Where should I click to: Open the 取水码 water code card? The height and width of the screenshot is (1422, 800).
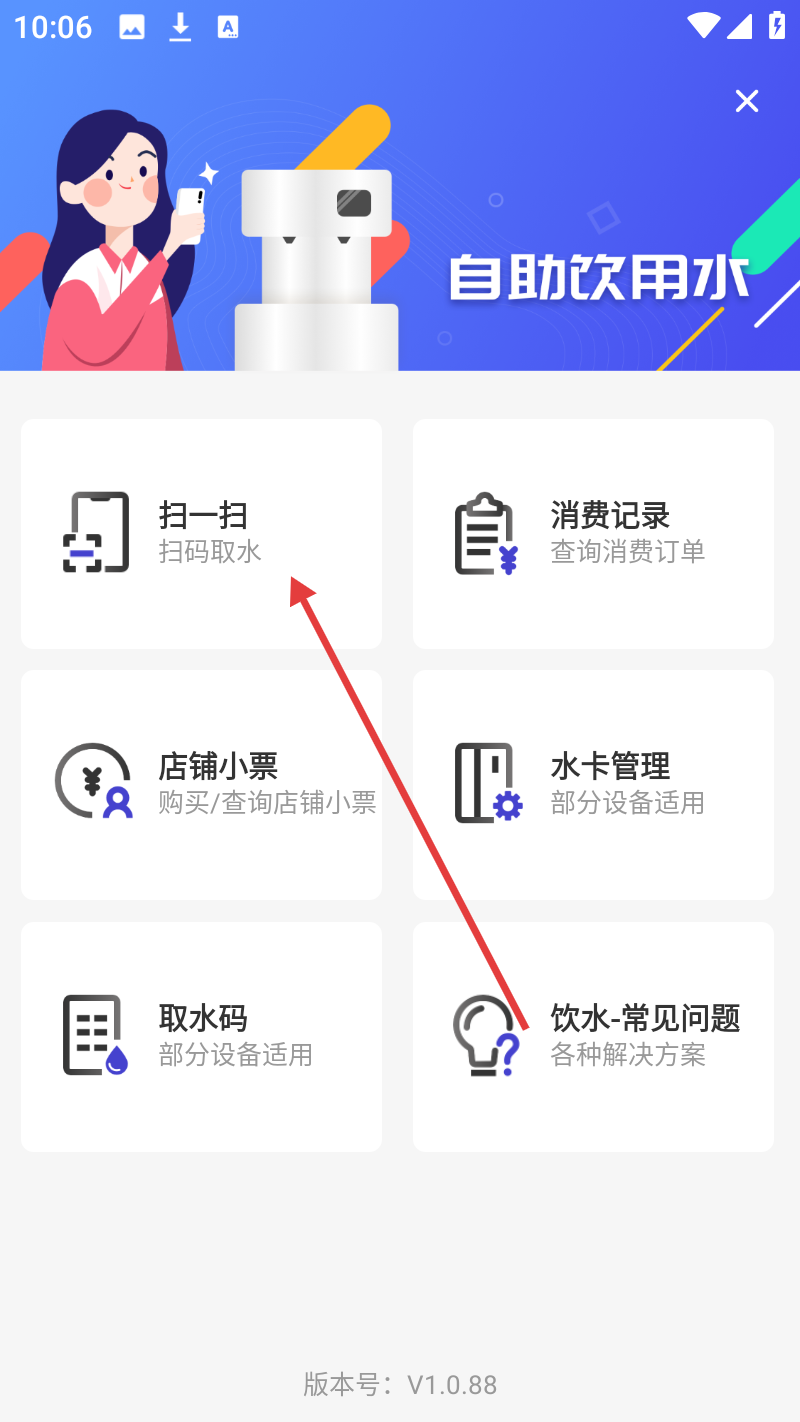click(201, 1036)
